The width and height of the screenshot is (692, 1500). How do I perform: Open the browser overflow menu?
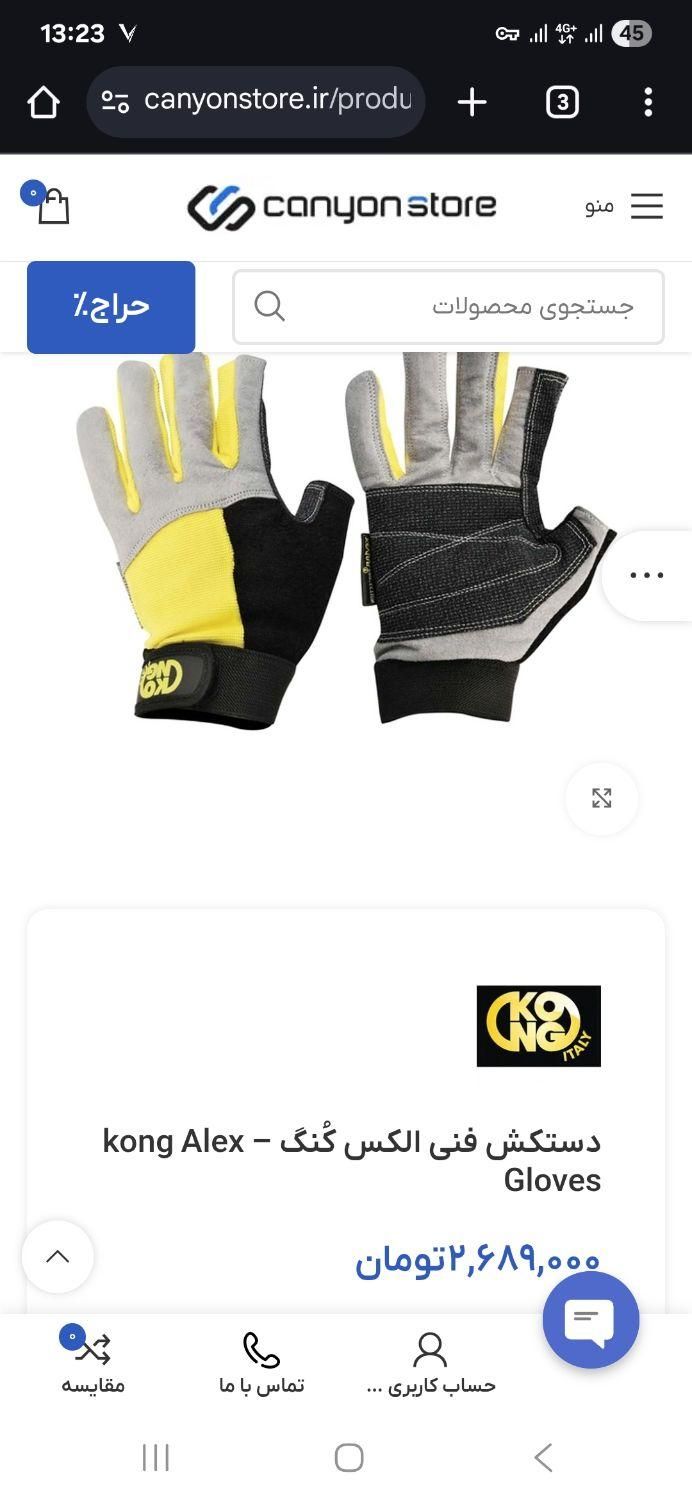[648, 102]
